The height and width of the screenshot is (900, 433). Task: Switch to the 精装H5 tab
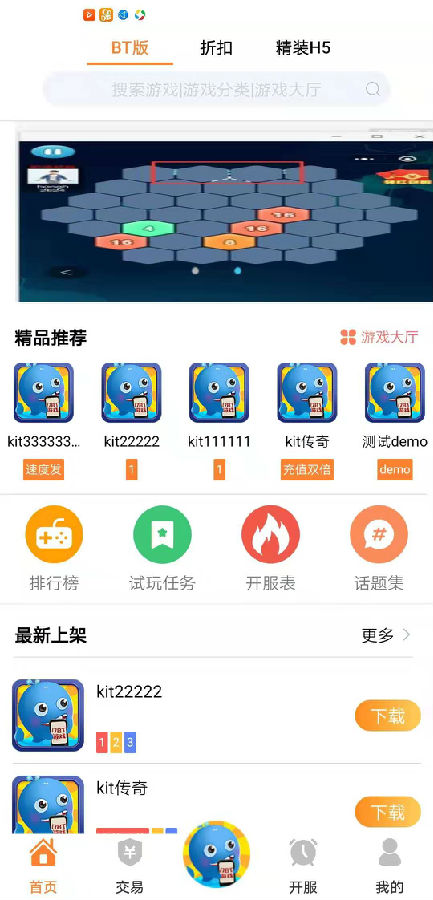coord(303,48)
